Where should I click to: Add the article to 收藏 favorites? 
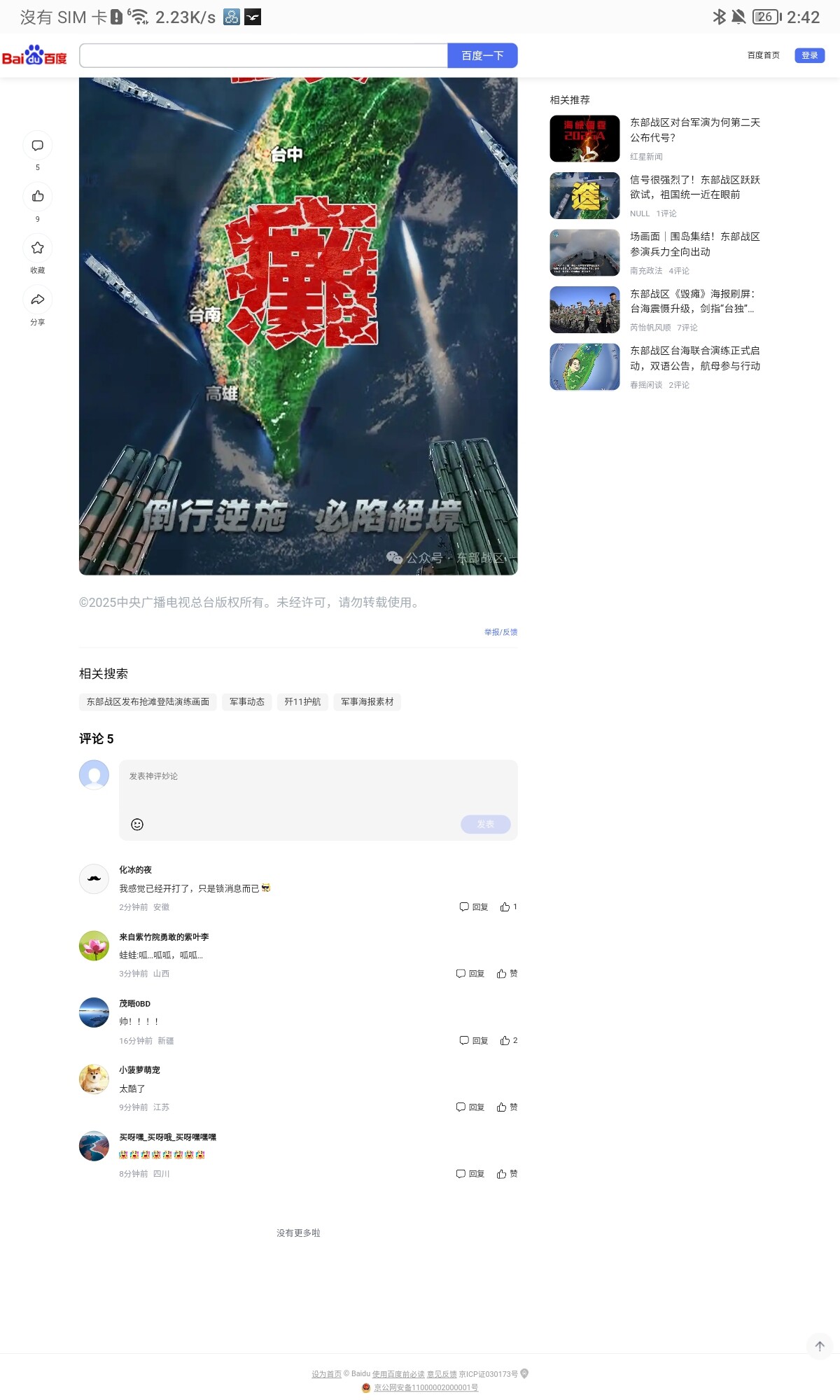[38, 248]
